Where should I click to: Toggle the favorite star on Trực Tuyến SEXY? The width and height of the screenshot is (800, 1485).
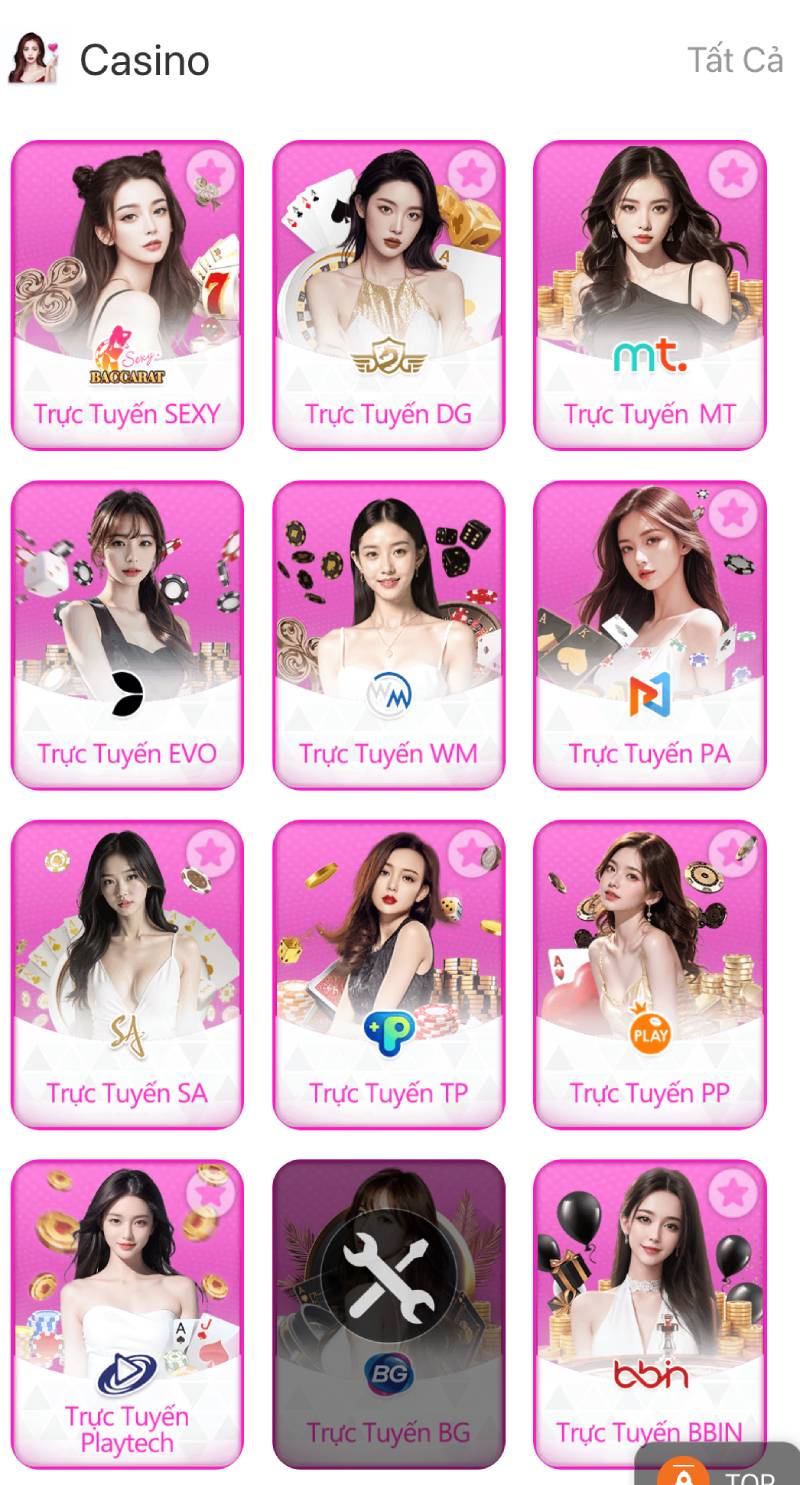click(x=210, y=172)
